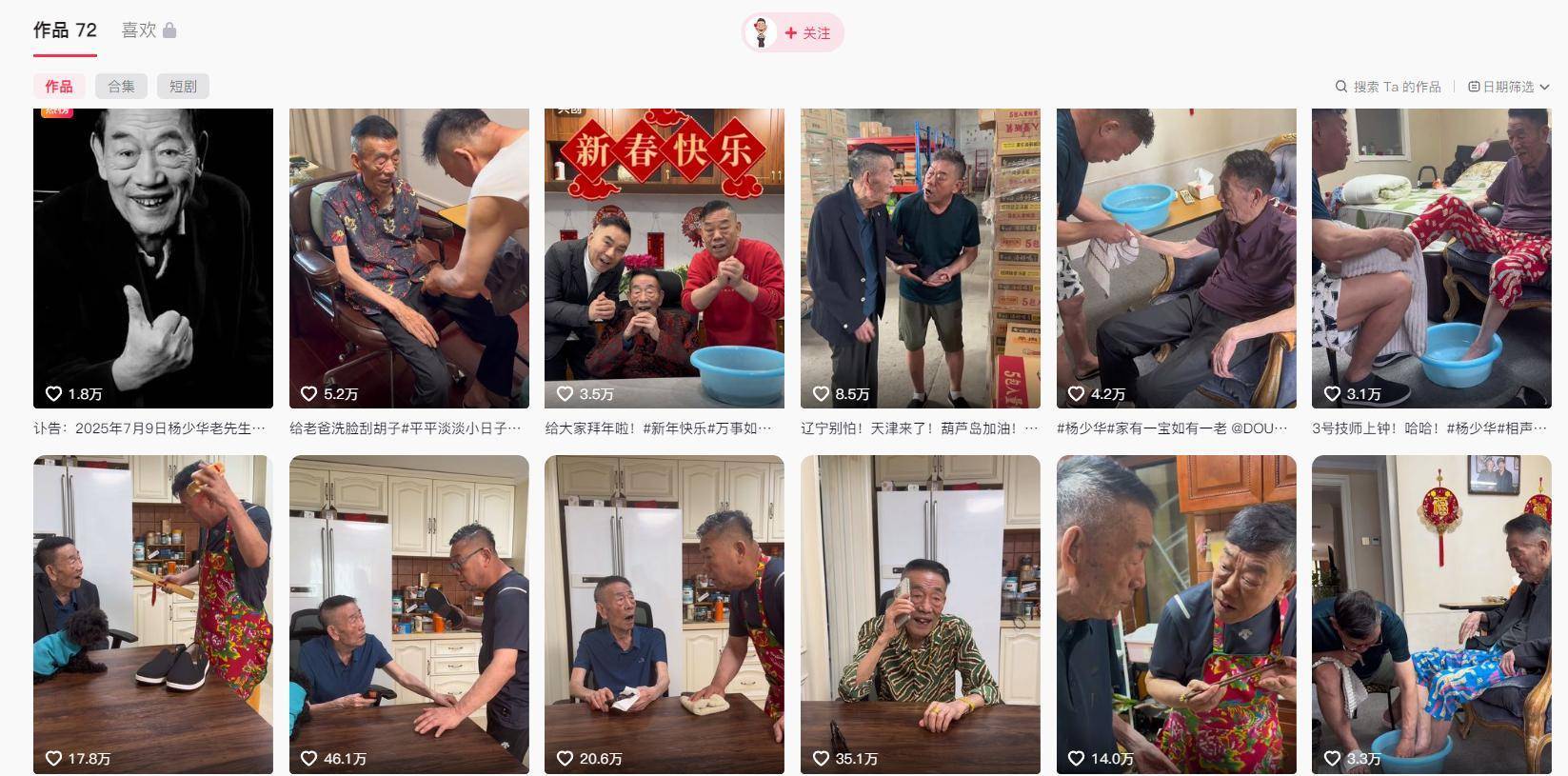The width and height of the screenshot is (1568, 776).
Task: Open the 日期筛选 dropdown
Action: [1508, 87]
